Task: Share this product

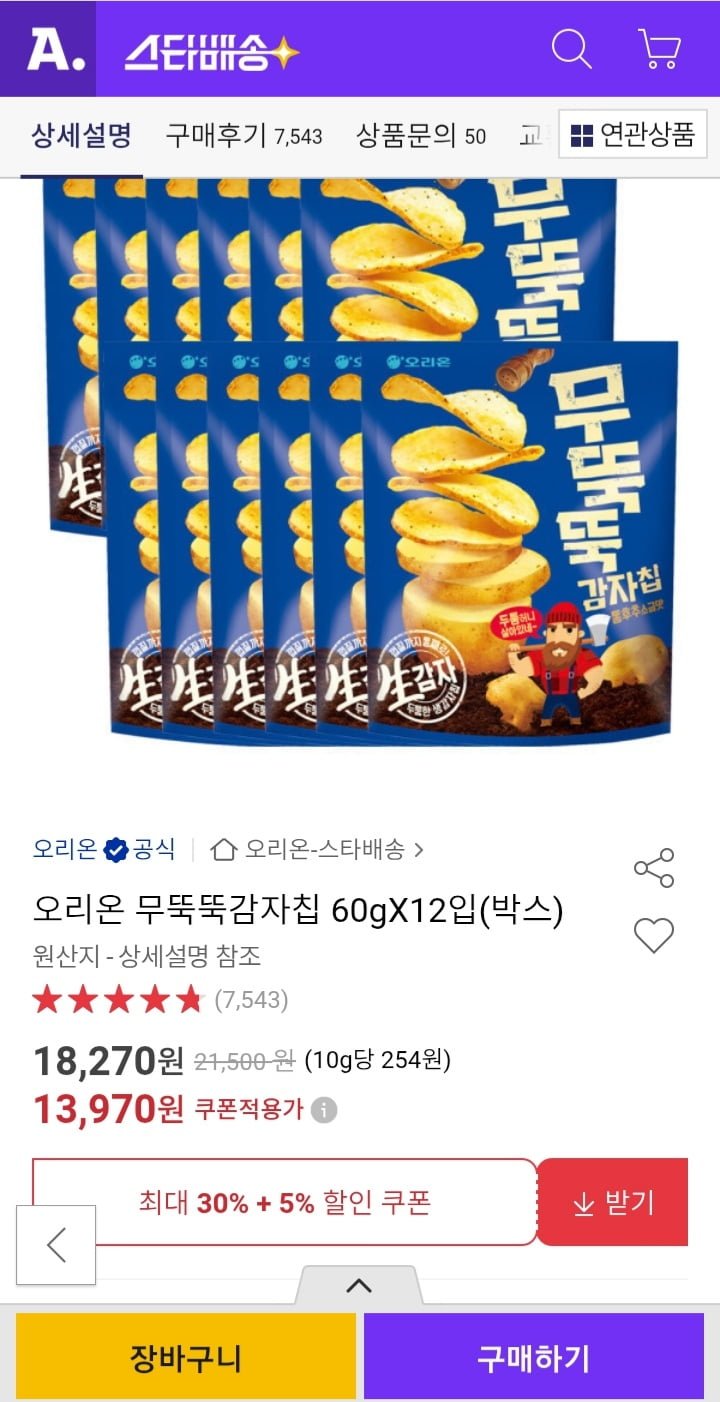Action: pos(654,868)
